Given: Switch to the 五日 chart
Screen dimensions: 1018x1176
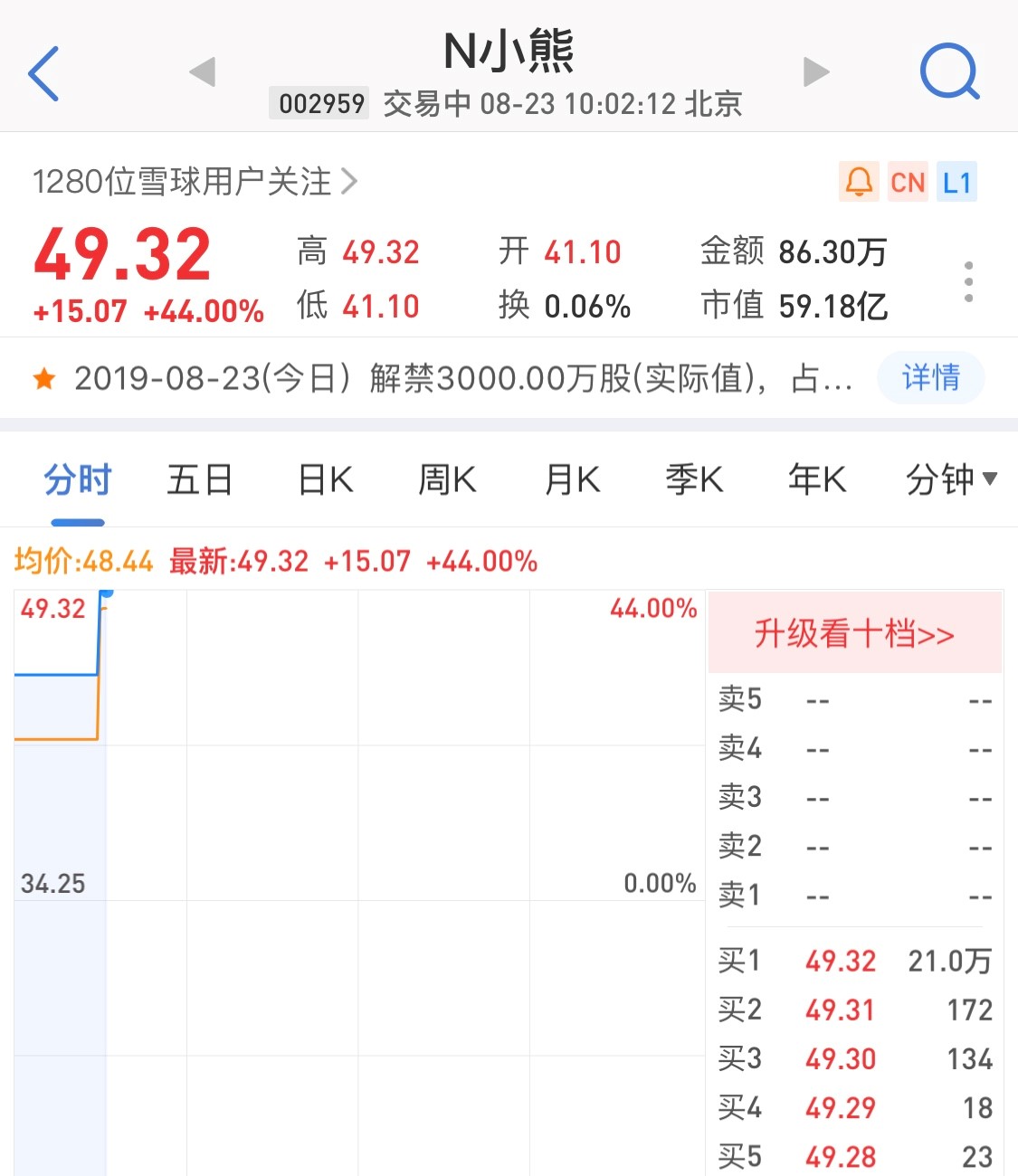Looking at the screenshot, I should (x=200, y=479).
